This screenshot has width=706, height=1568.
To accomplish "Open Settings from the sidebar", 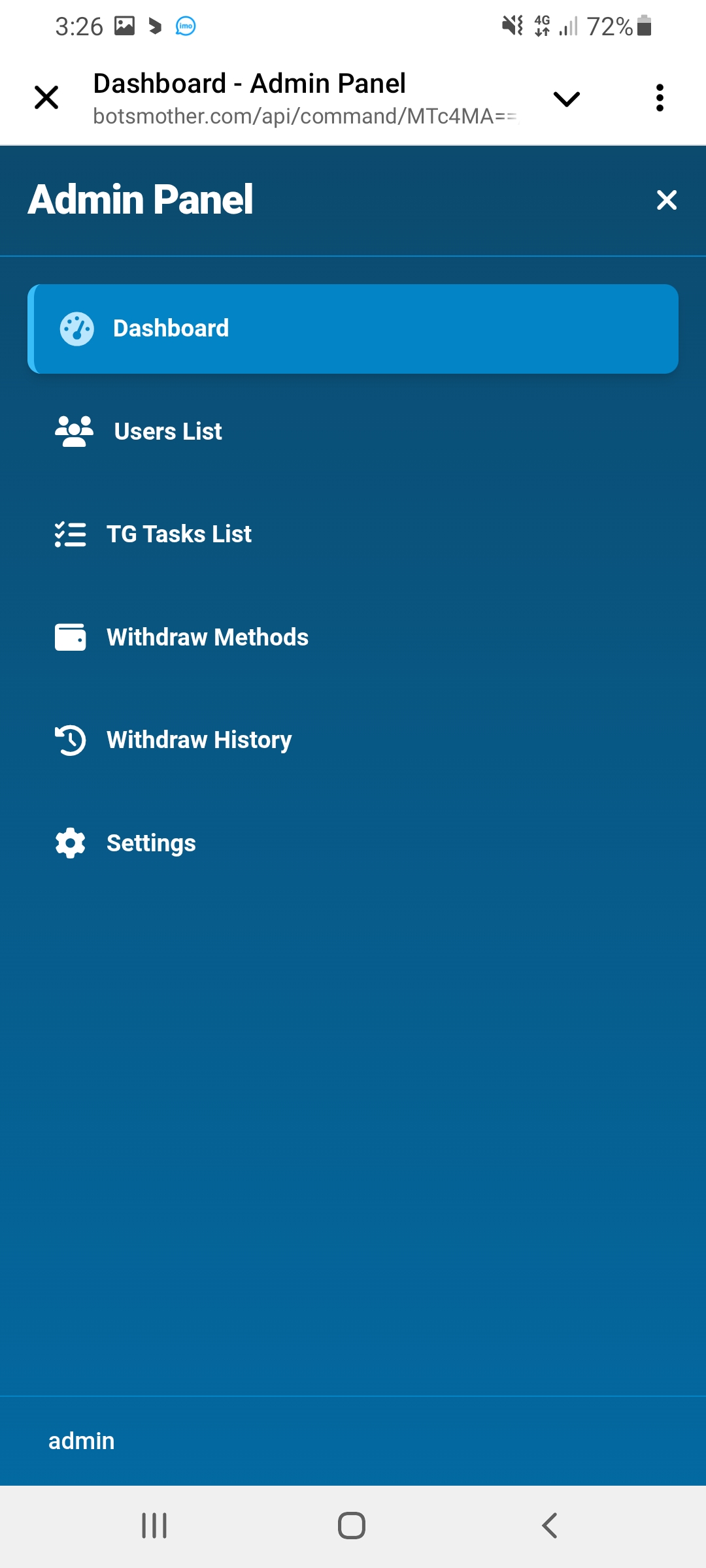I will (x=150, y=843).
